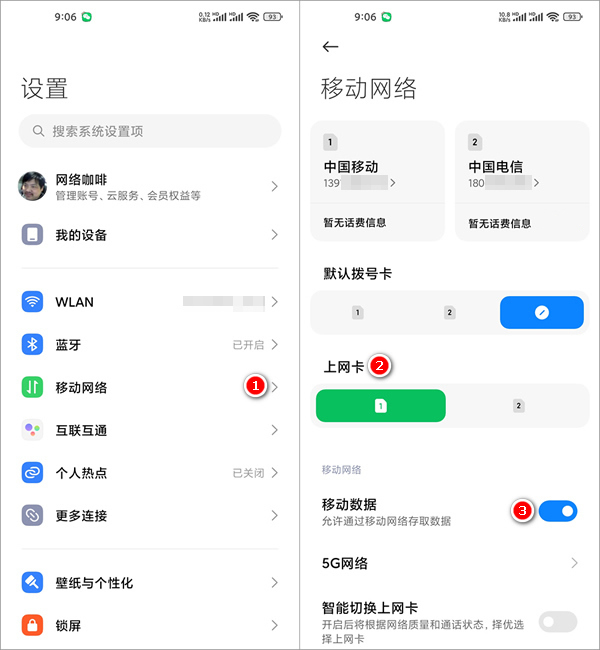The height and width of the screenshot is (650, 600).
Task: Select SIM 2 as 上网卡
Action: coord(518,406)
